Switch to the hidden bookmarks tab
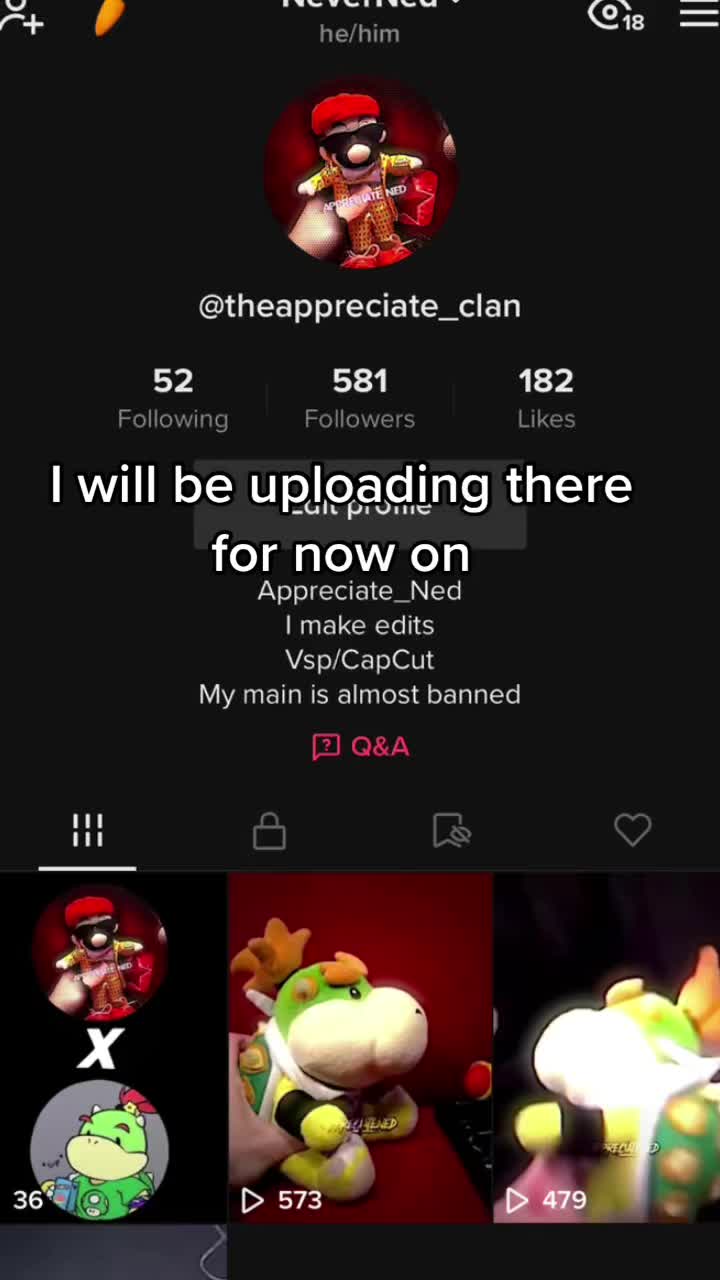The height and width of the screenshot is (1280, 720). coord(451,830)
